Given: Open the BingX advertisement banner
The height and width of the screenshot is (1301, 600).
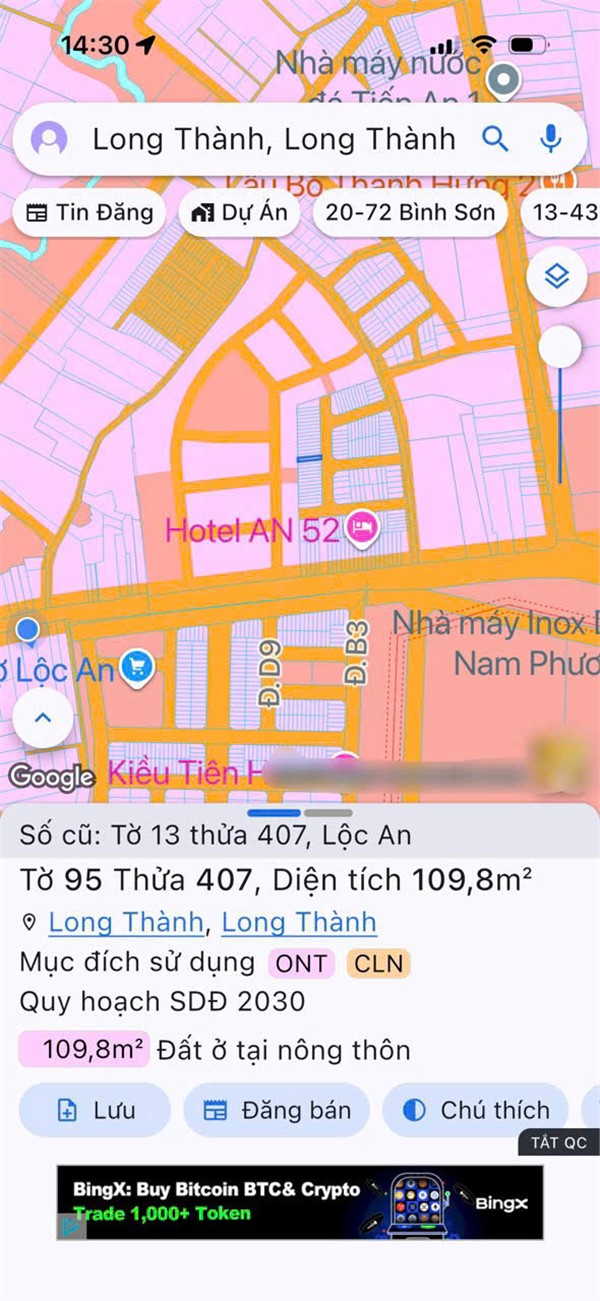Looking at the screenshot, I should 300,1201.
